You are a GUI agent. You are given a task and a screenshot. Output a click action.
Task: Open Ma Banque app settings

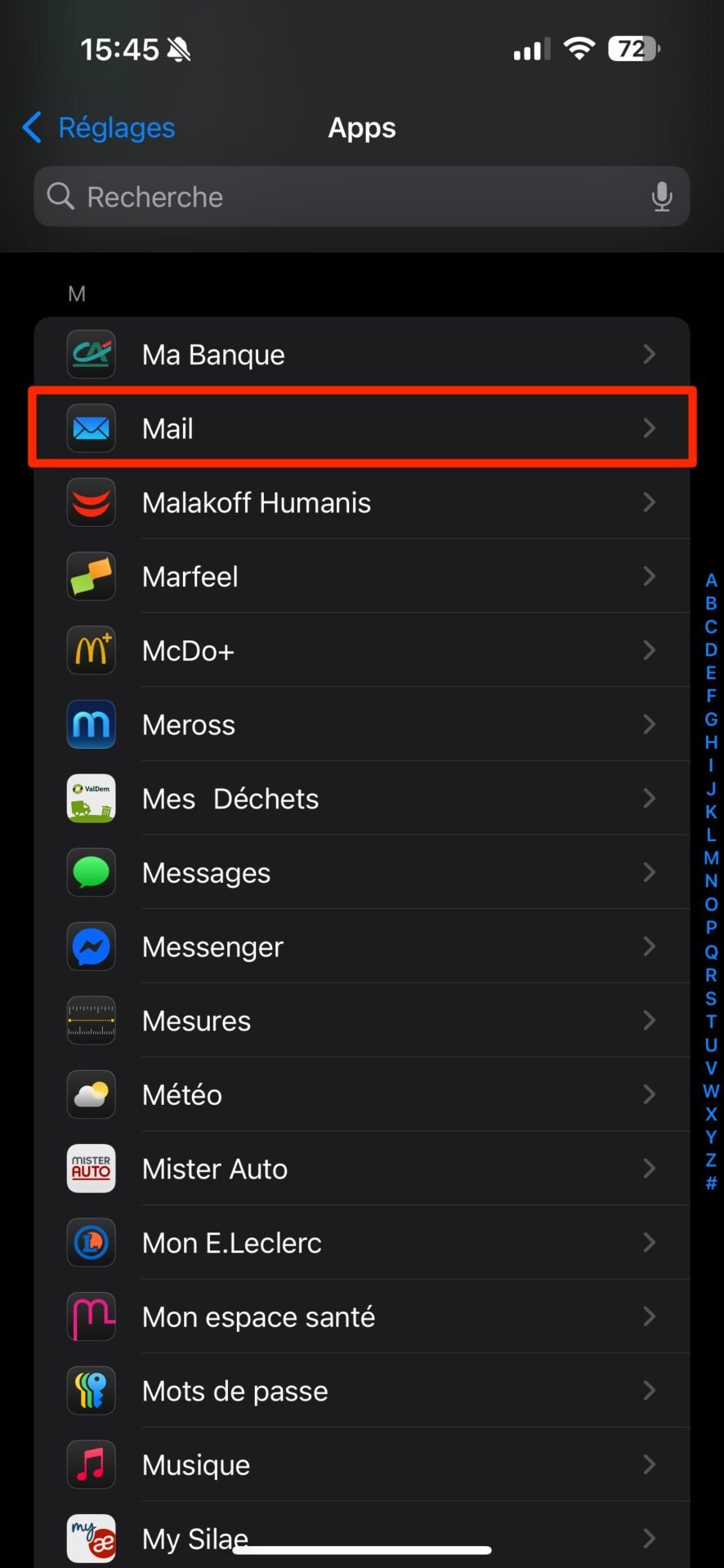click(362, 354)
